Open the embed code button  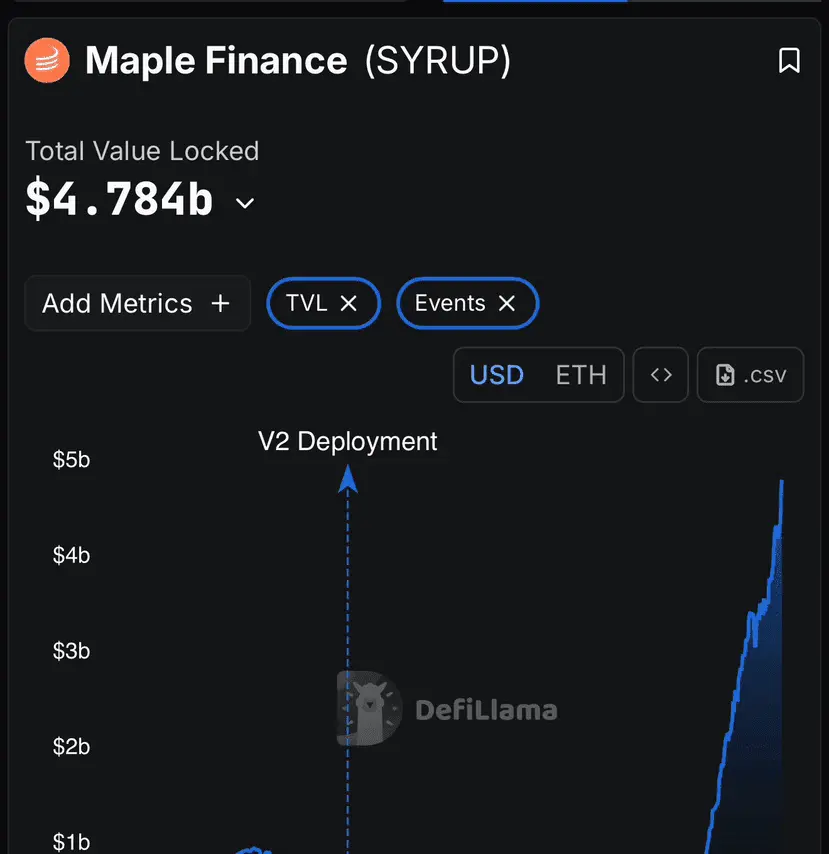(x=661, y=375)
